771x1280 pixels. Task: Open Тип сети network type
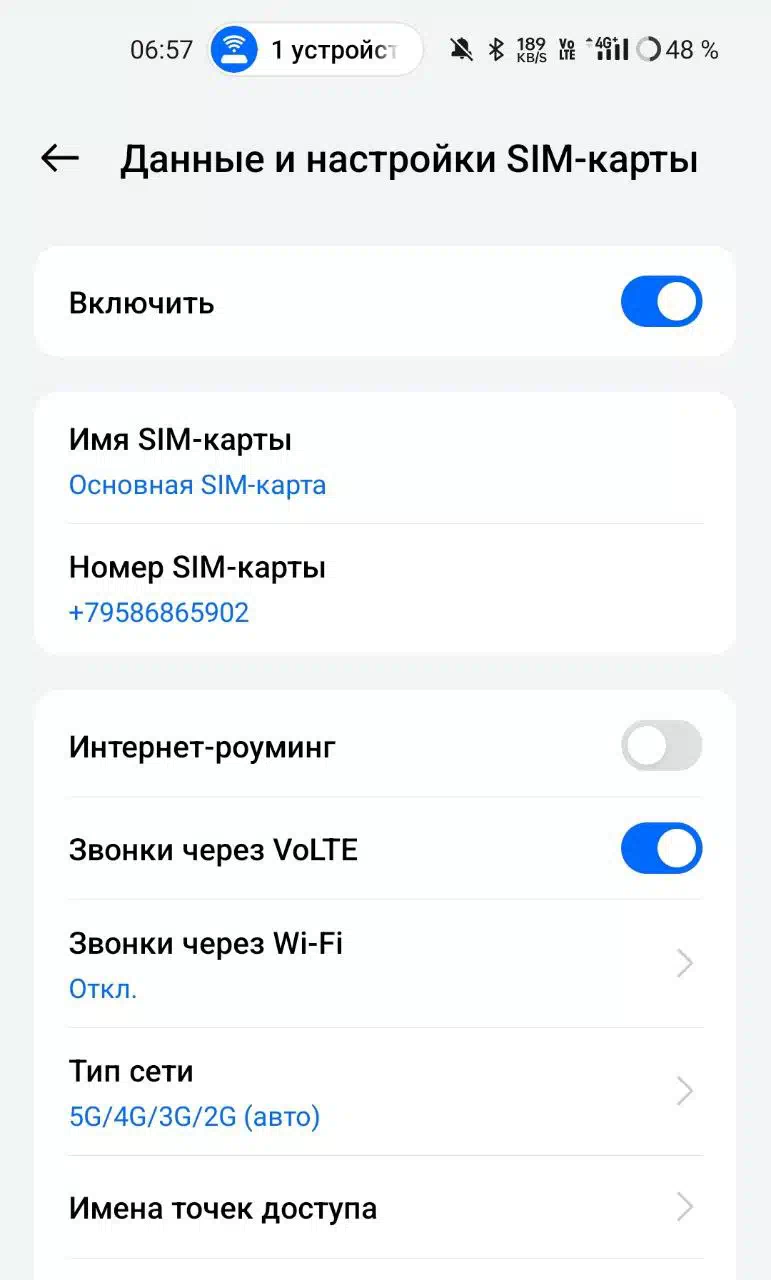point(385,1092)
